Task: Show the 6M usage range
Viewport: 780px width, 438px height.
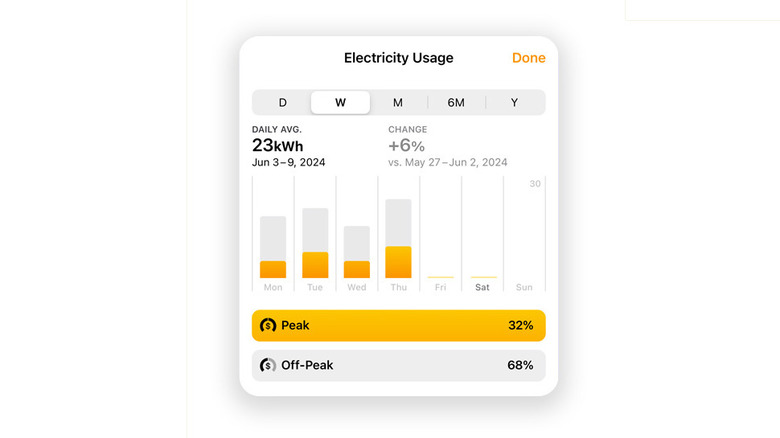Action: [x=456, y=103]
